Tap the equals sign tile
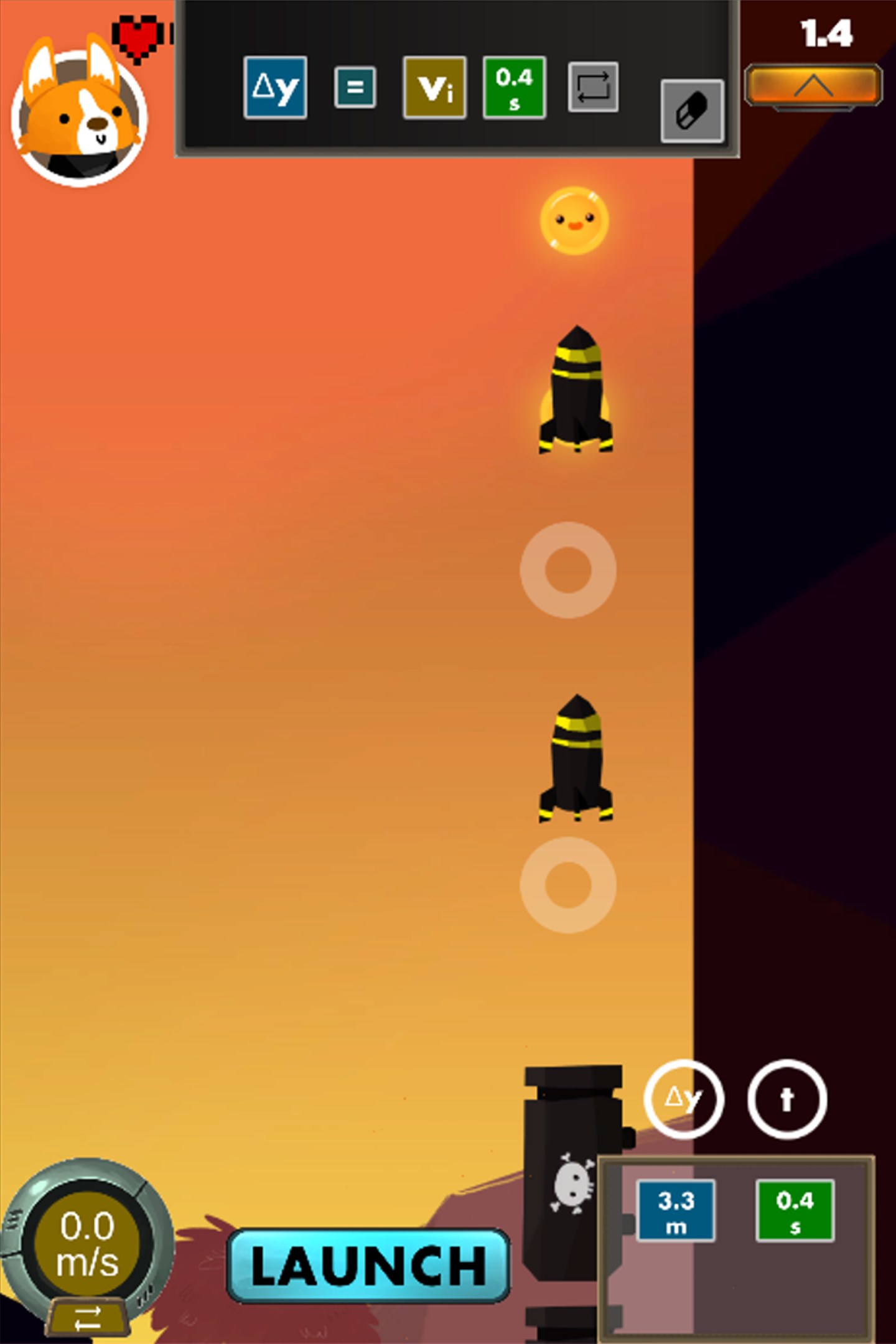 tap(355, 87)
